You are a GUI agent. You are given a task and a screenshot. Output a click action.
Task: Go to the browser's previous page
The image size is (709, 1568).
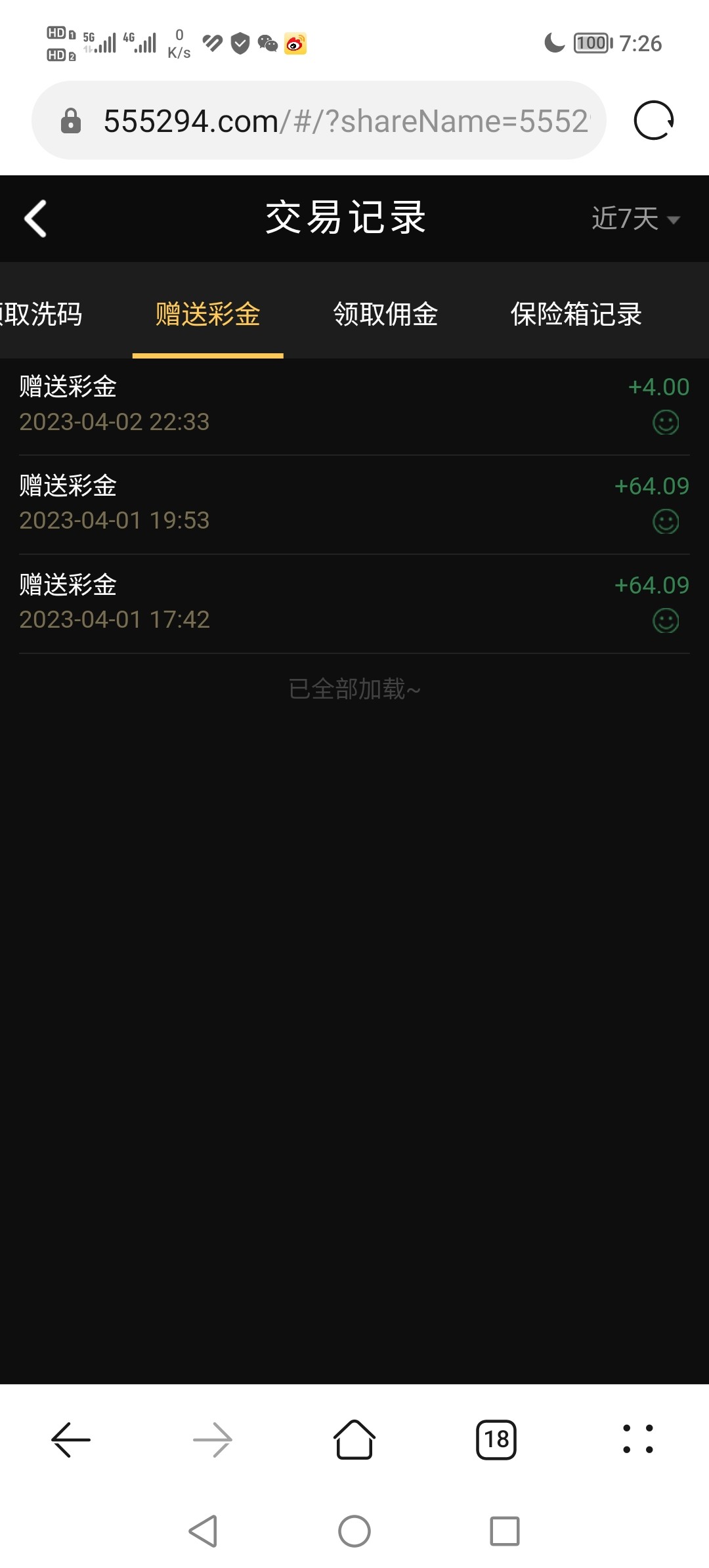71,1439
